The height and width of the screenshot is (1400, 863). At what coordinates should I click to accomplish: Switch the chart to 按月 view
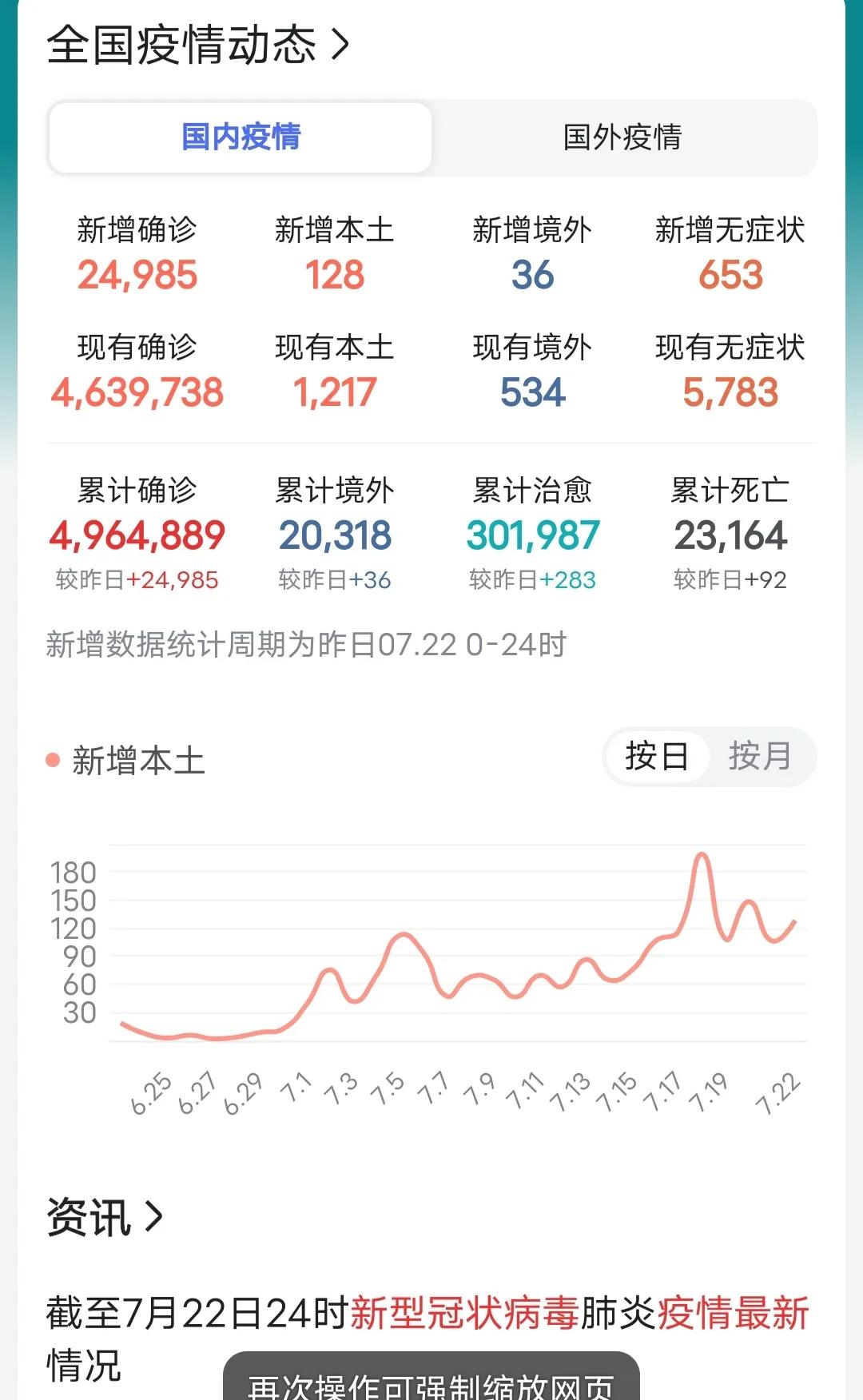[x=760, y=756]
